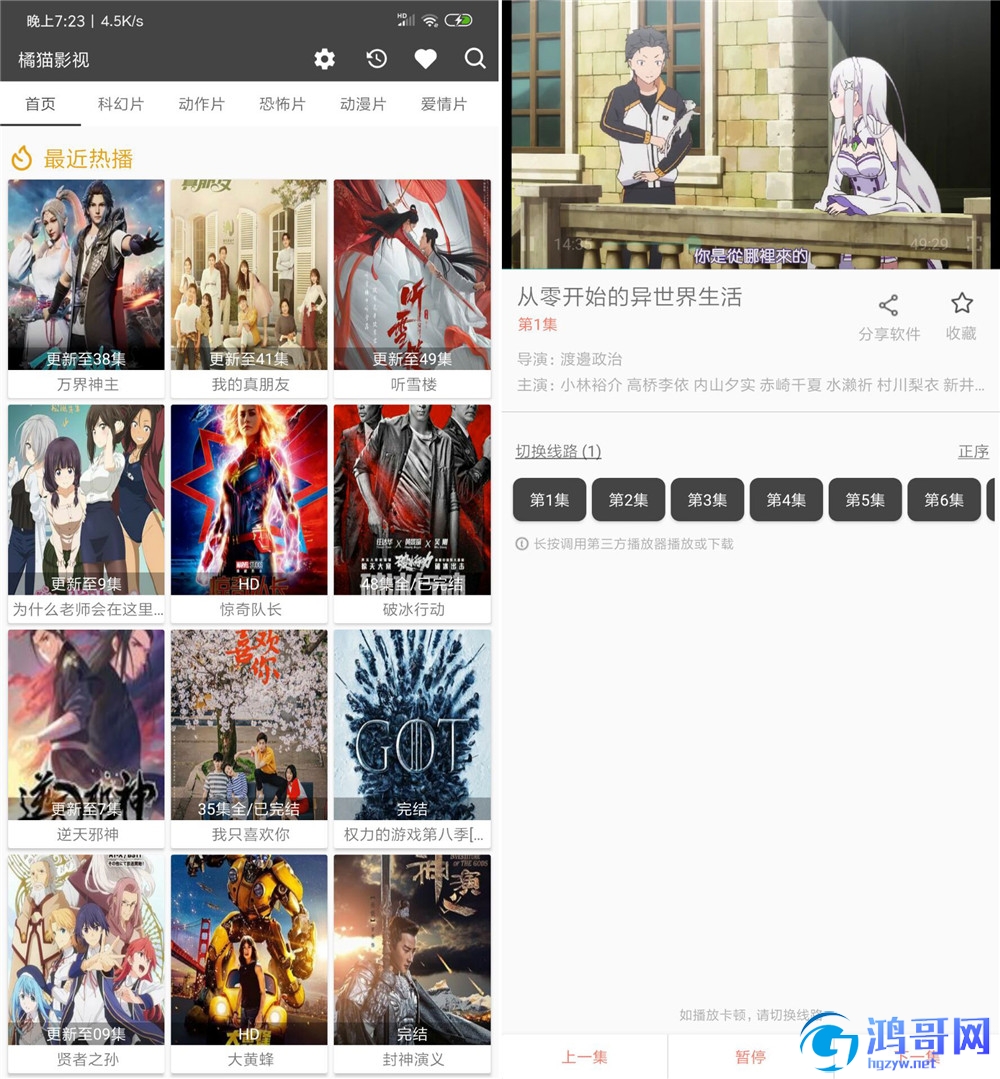
Task: Select the 恐怖片 tab
Action: (282, 104)
